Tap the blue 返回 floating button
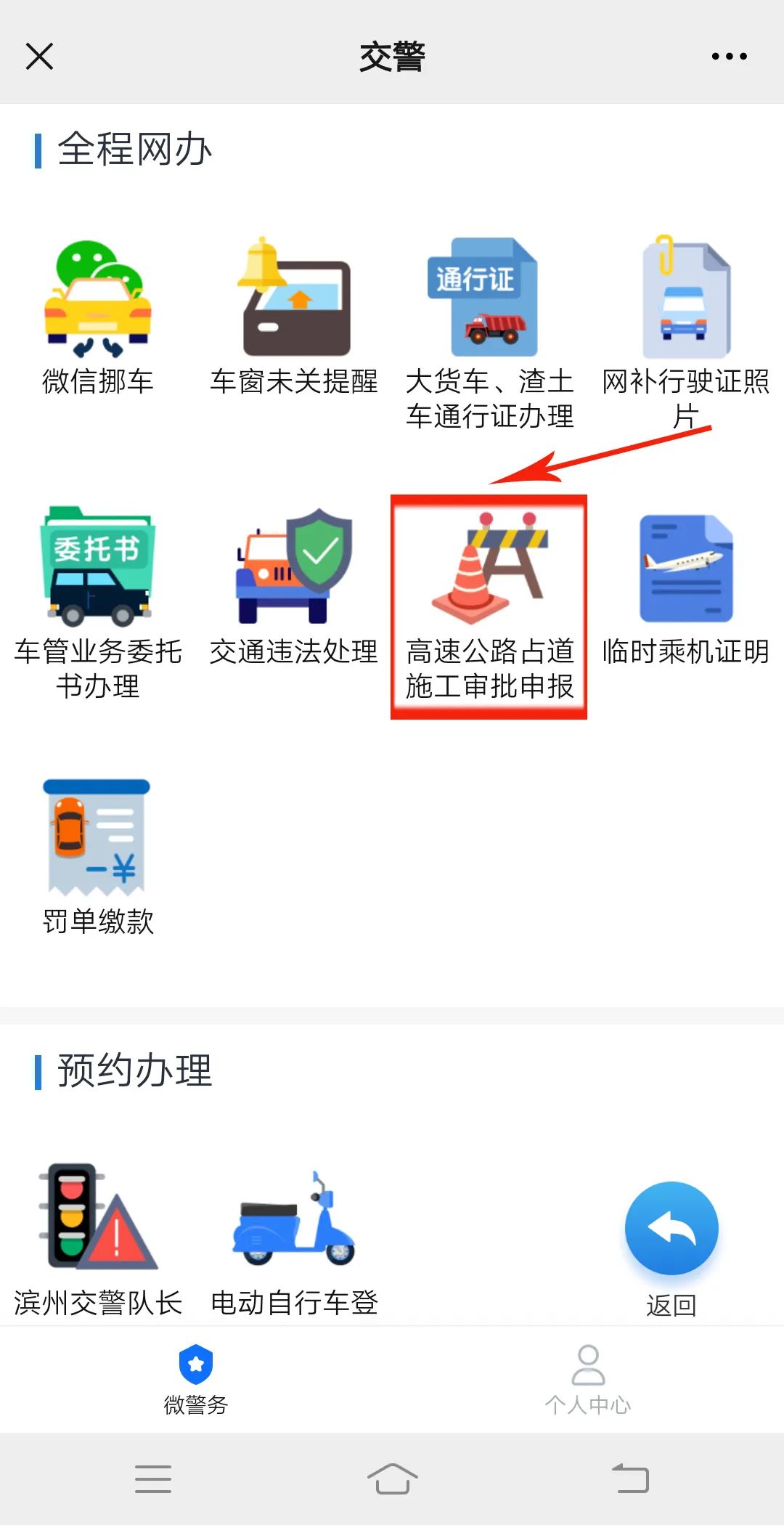This screenshot has height=1525, width=784. [x=671, y=1229]
